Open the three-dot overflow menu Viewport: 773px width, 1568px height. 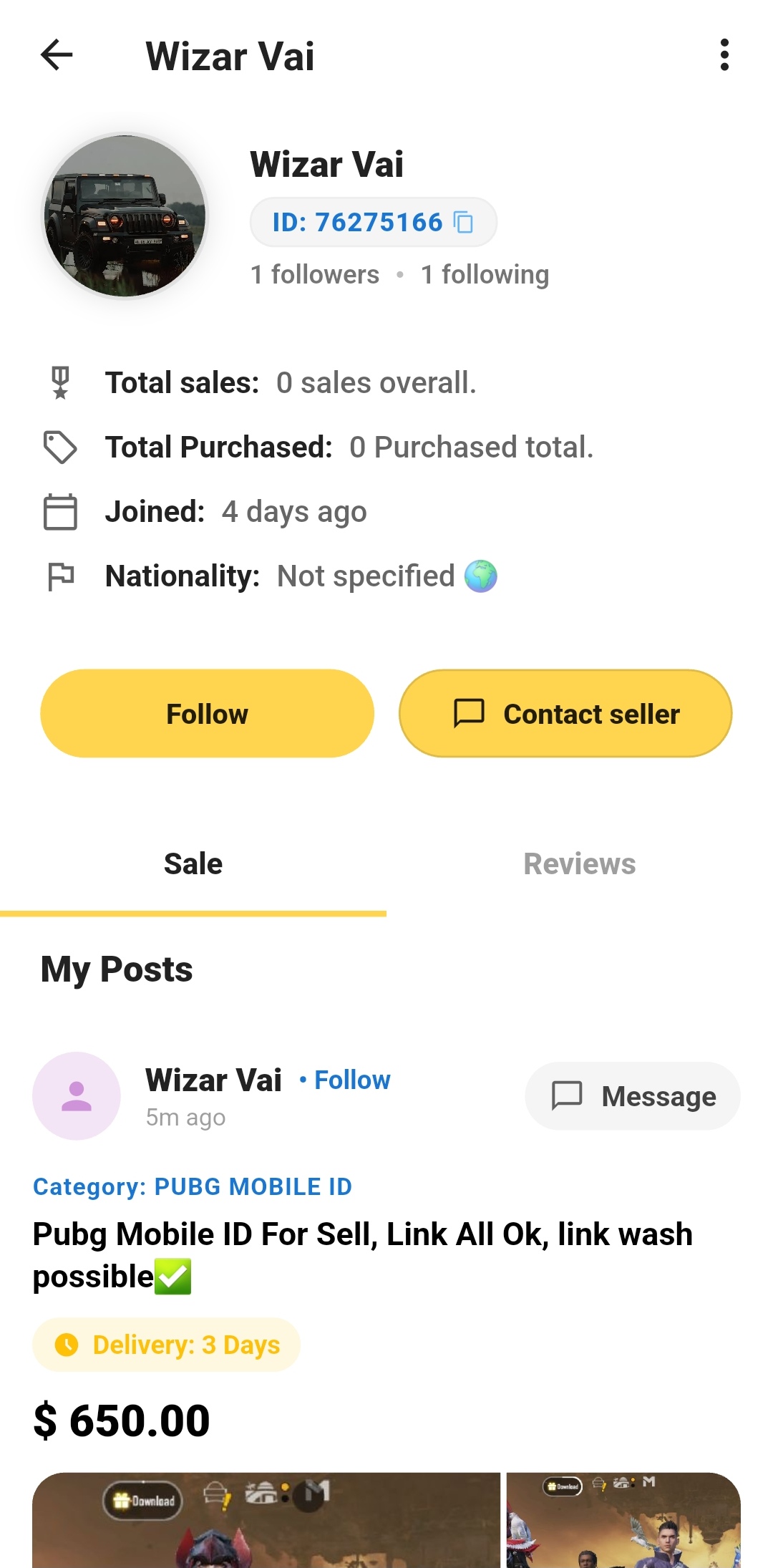coord(724,54)
